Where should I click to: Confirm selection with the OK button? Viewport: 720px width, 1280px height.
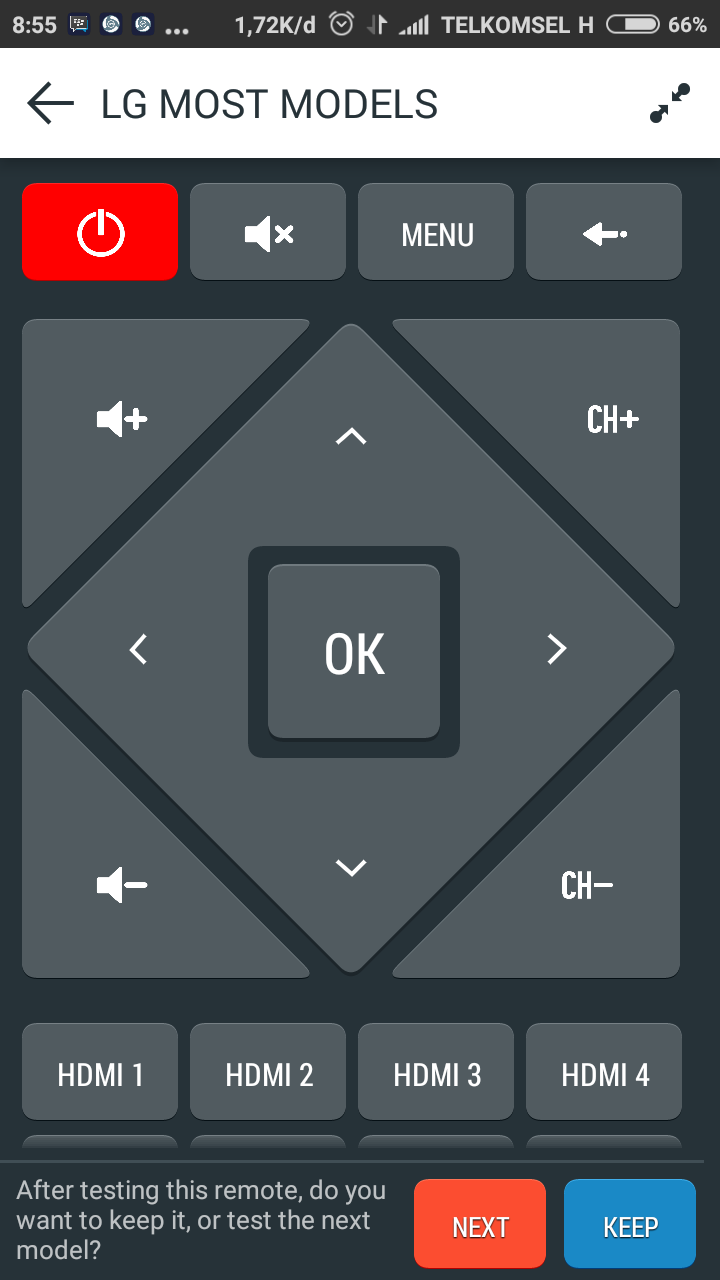click(352, 652)
